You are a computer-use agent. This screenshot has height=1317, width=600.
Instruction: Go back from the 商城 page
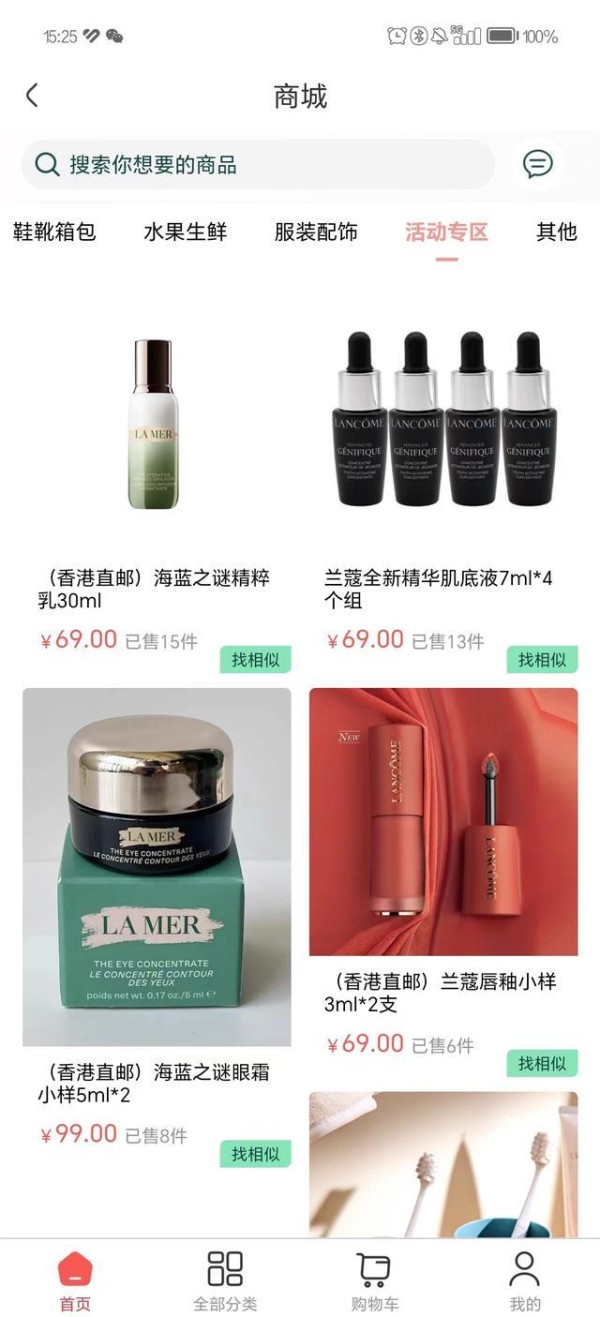point(32,96)
